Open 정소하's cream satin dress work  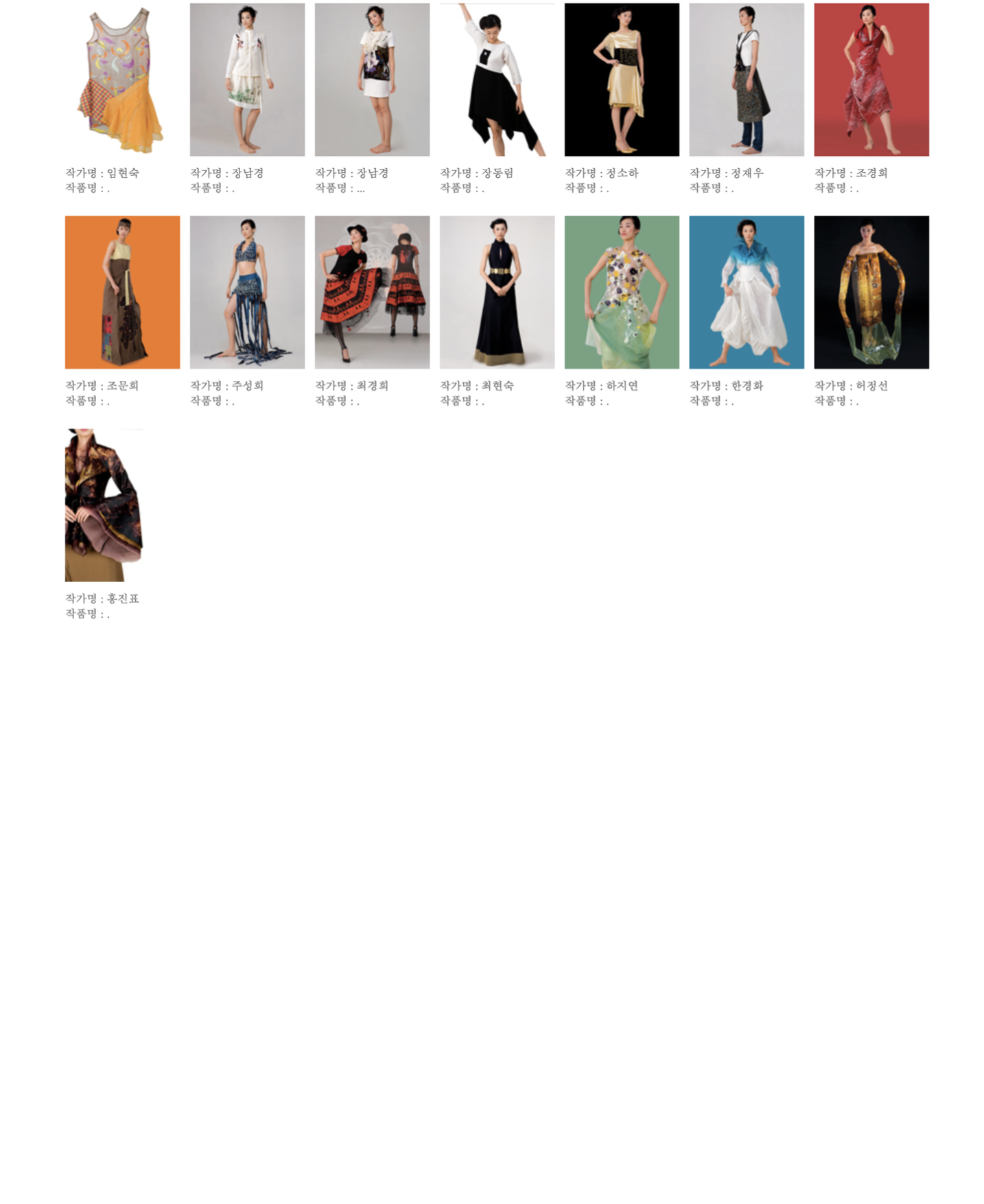click(x=622, y=80)
